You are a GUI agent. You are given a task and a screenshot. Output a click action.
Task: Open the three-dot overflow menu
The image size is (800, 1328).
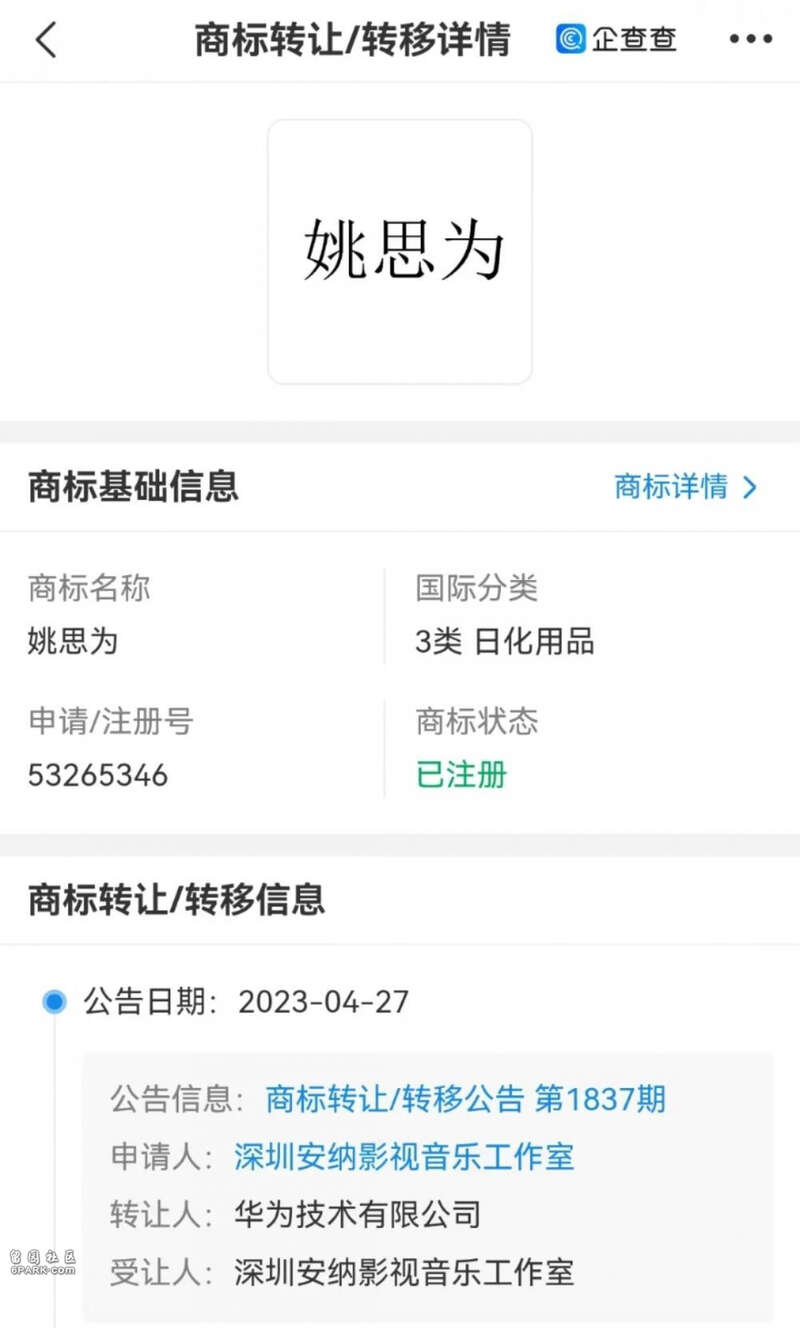click(x=751, y=40)
